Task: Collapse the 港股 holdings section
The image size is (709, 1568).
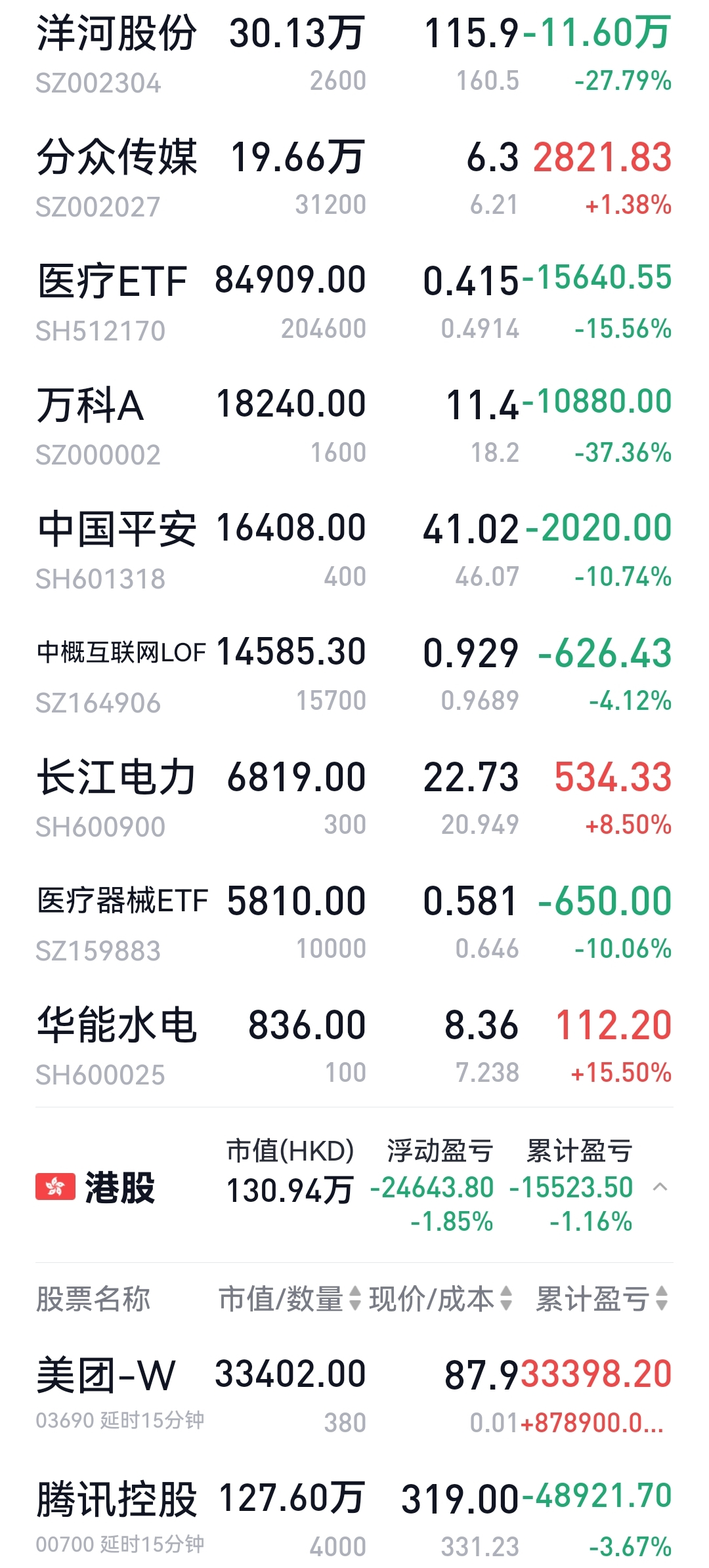Action: (660, 1187)
